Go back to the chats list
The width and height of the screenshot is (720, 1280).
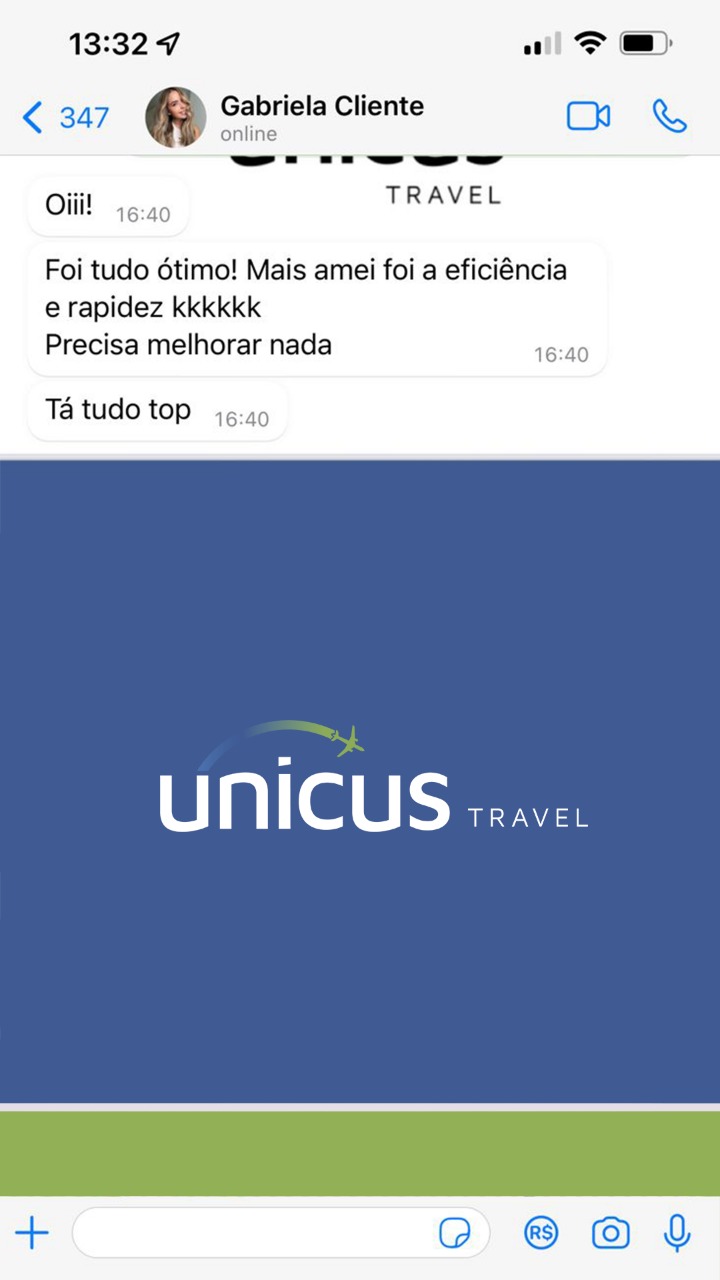64,118
